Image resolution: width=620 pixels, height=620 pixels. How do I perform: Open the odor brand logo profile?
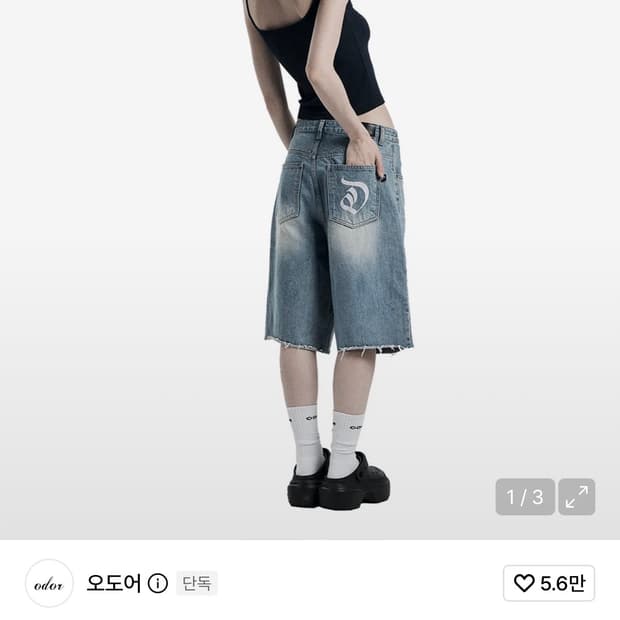[x=49, y=583]
